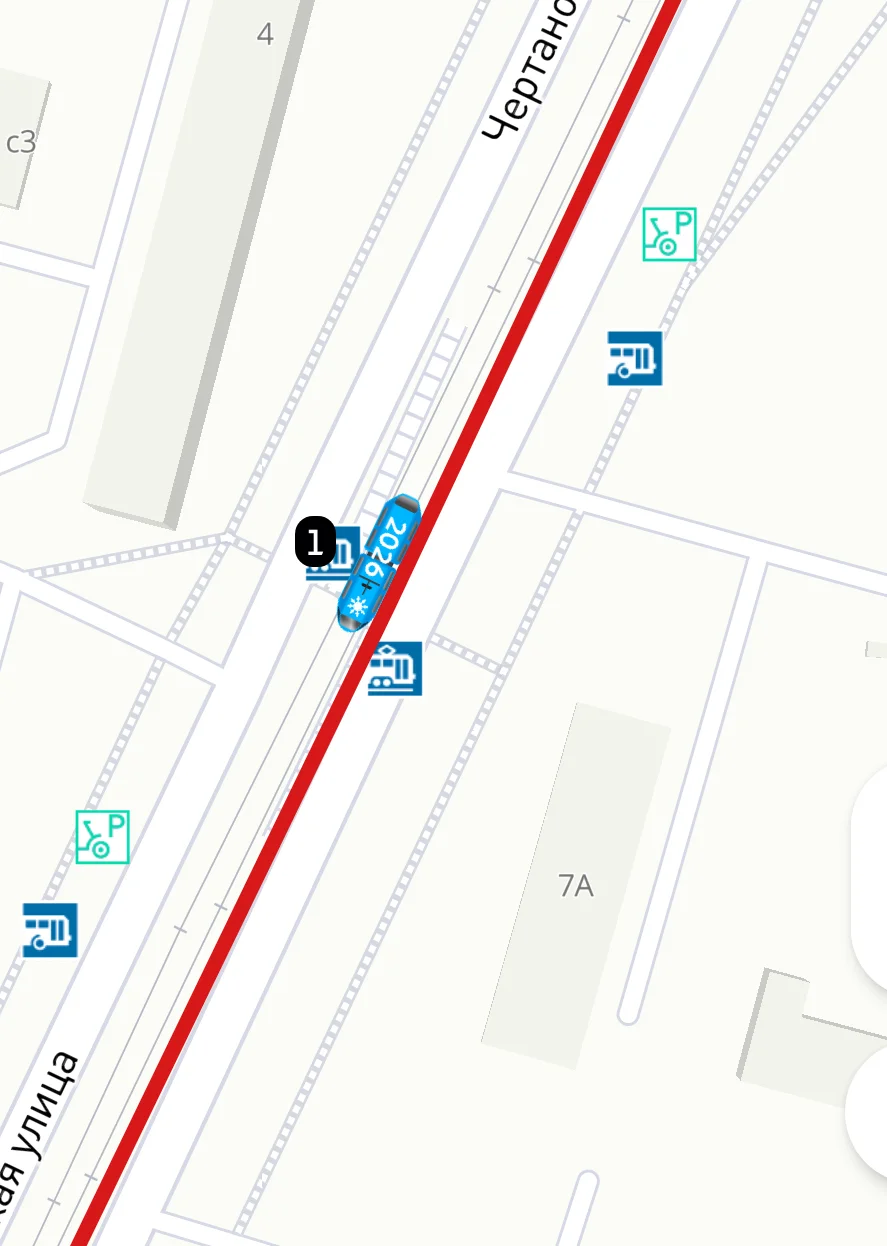This screenshot has height=1246, width=887.
Task: Open the bus stop icon near the 'улица' label
Action: click(50, 930)
